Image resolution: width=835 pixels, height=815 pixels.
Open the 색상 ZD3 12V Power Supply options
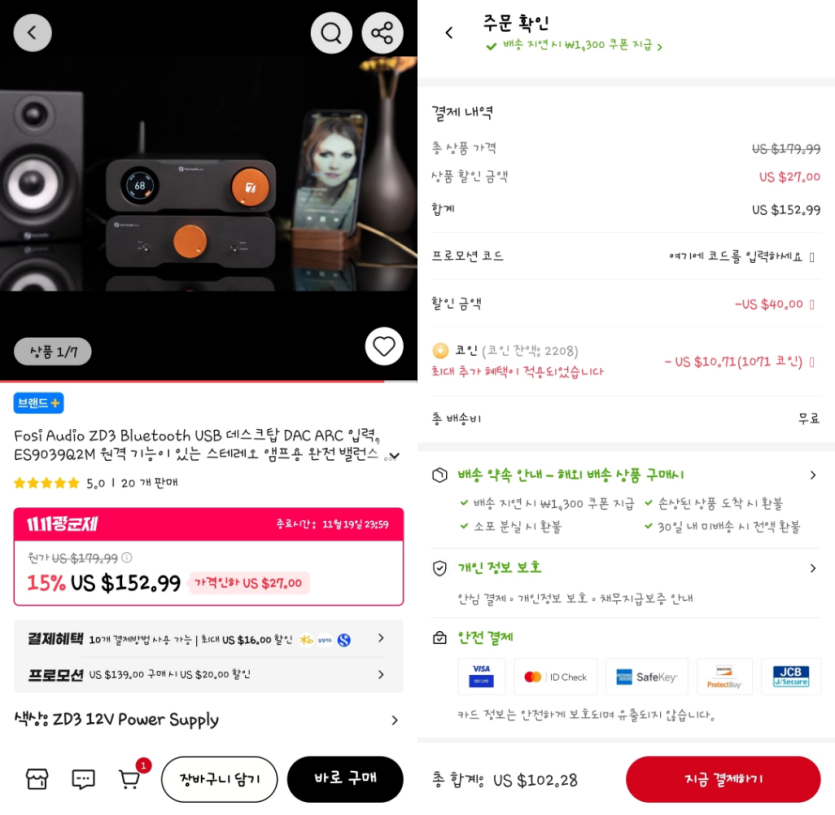(x=208, y=720)
